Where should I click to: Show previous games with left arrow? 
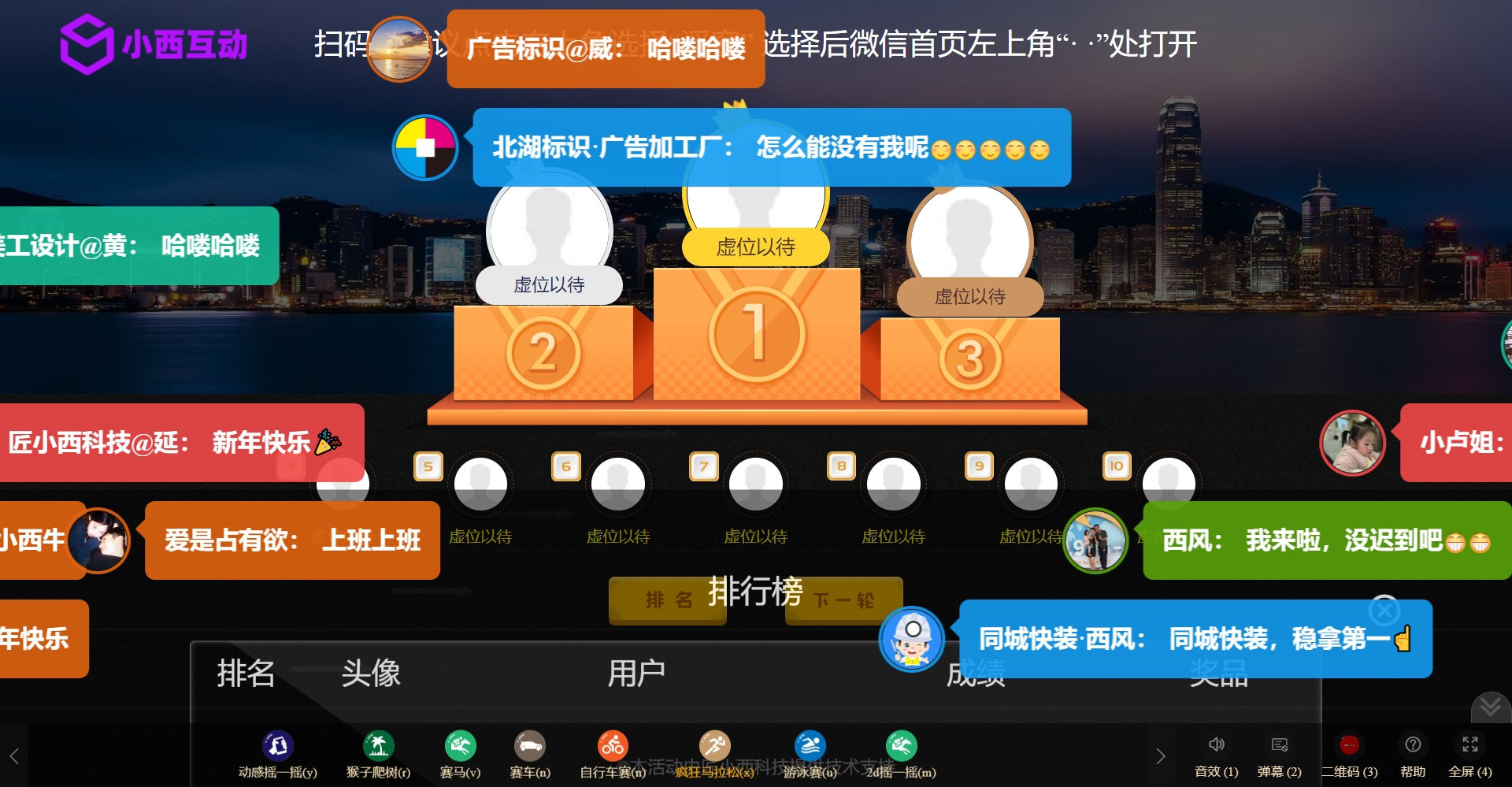(14, 756)
